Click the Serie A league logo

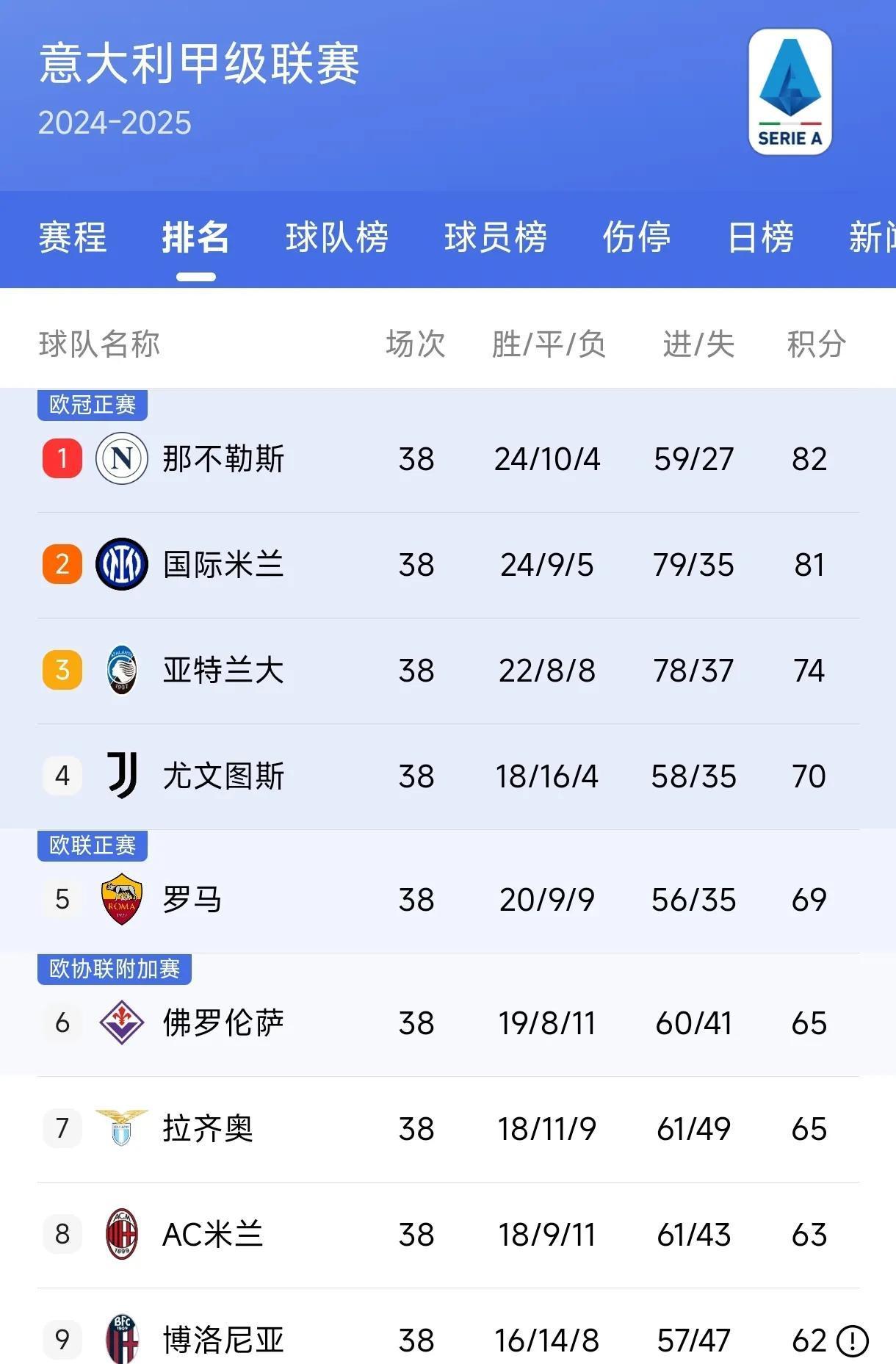pyautogui.click(x=790, y=91)
